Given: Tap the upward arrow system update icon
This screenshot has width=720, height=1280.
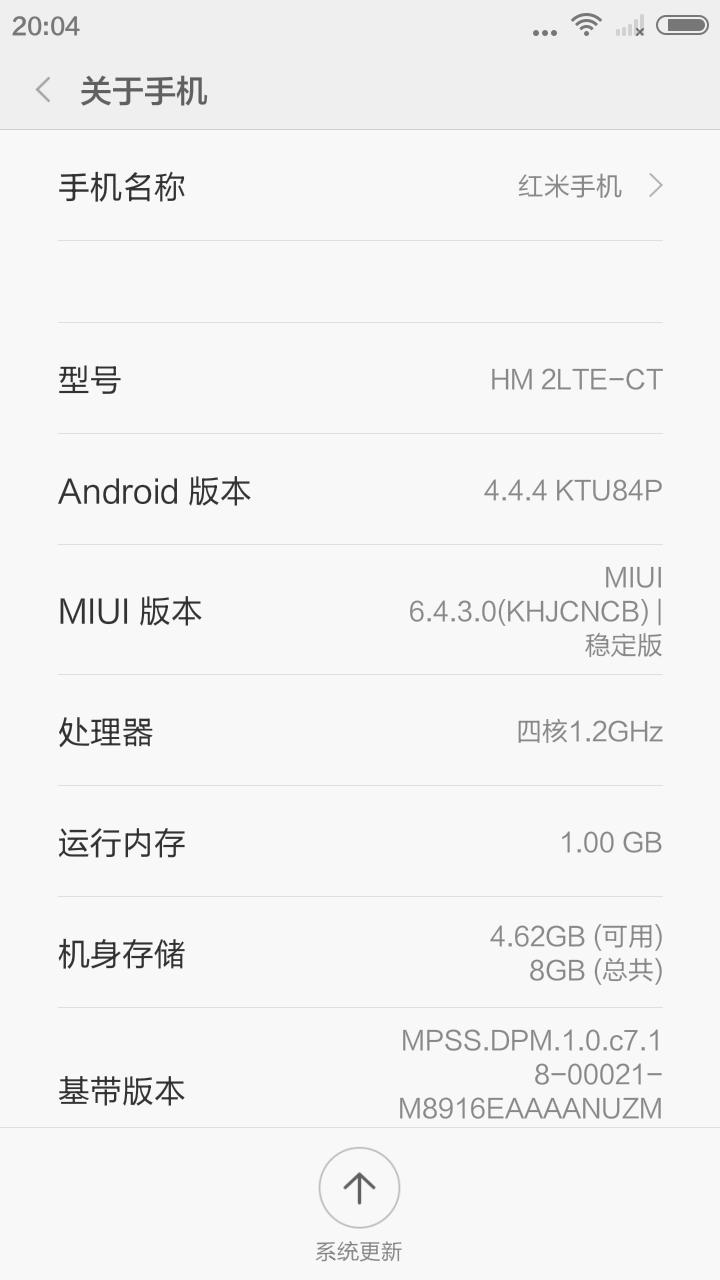Looking at the screenshot, I should pos(359,1190).
